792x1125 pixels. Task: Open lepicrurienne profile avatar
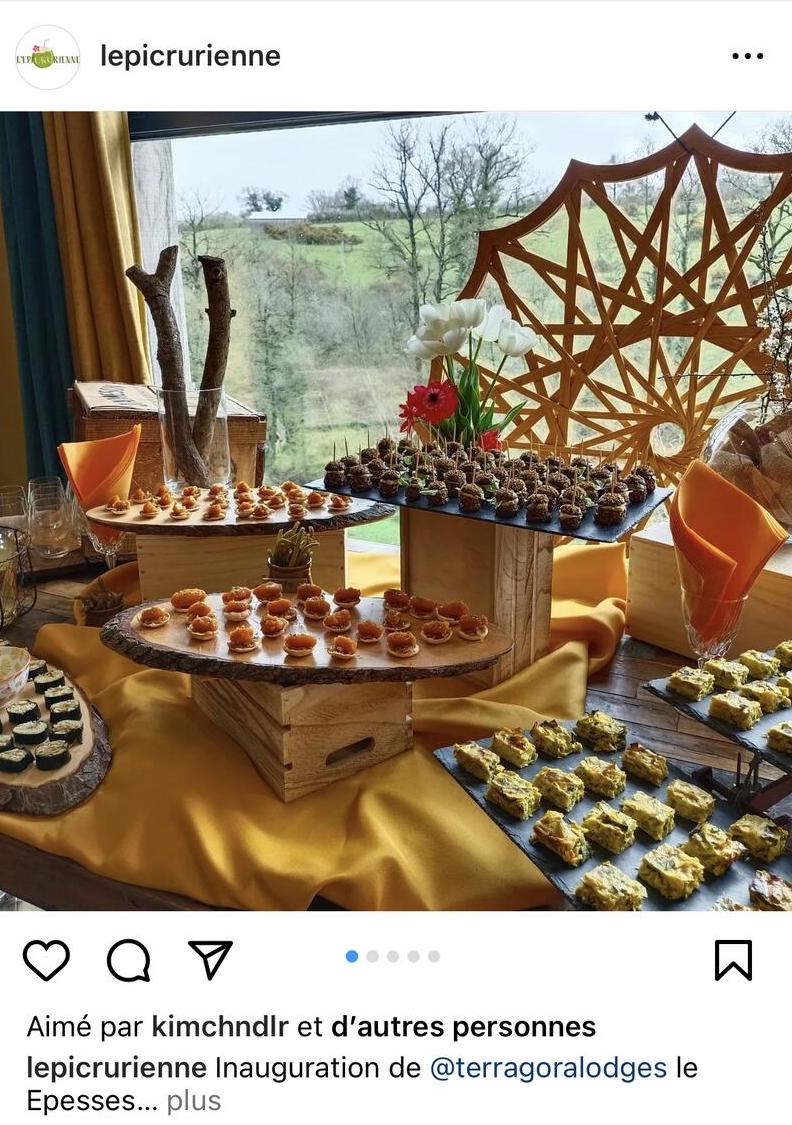click(47, 57)
